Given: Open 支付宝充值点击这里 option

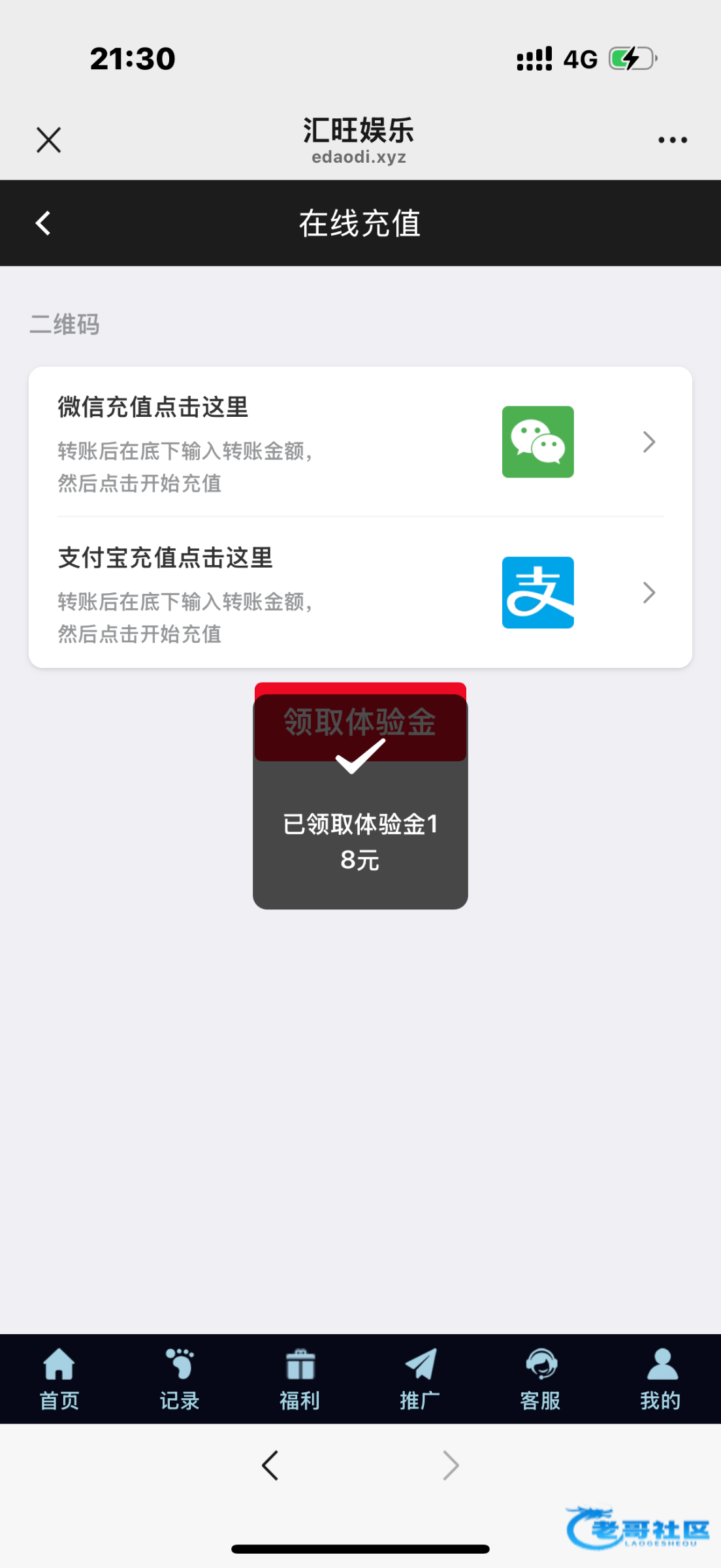Looking at the screenshot, I should (360, 593).
